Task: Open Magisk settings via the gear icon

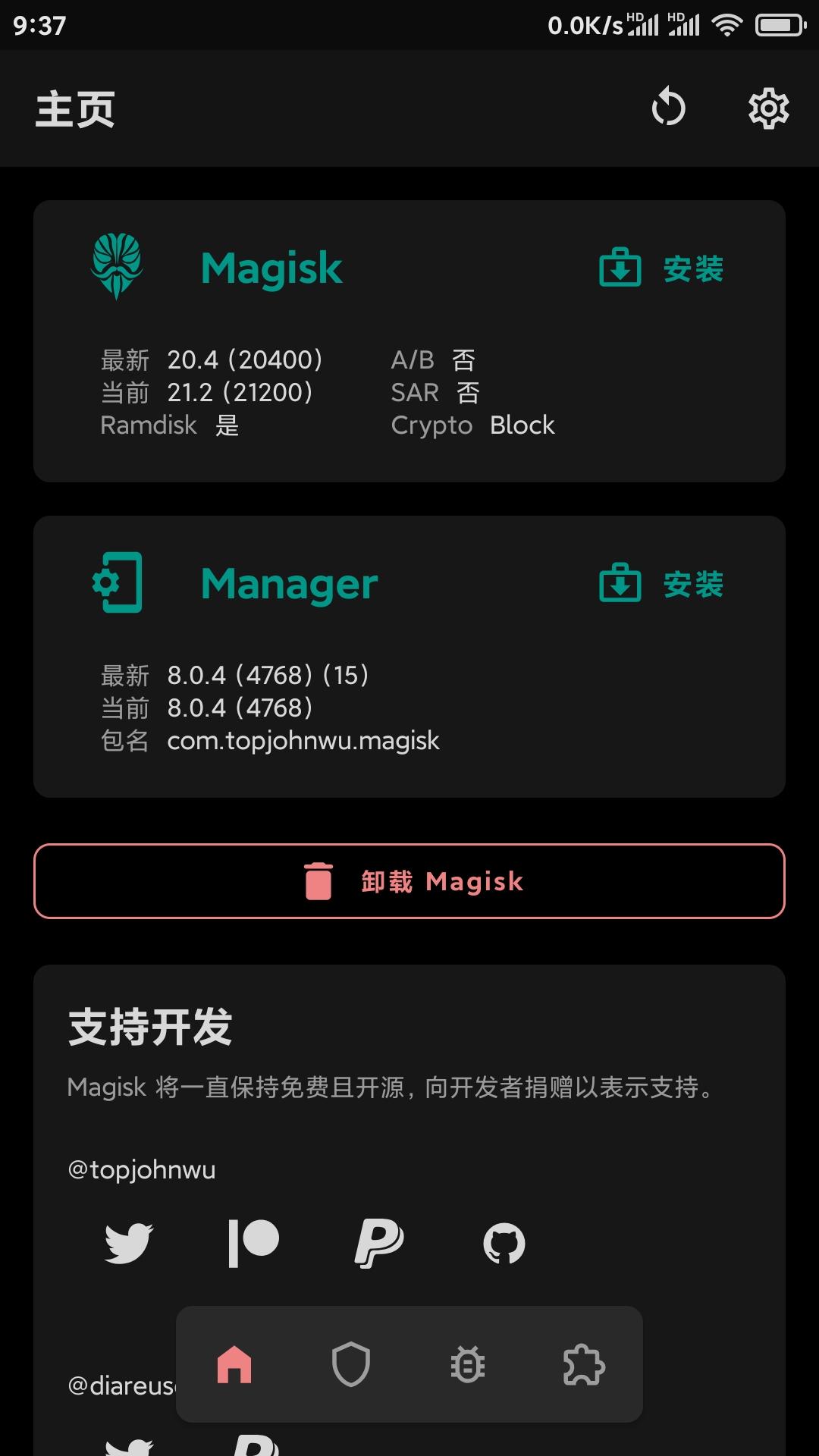Action: (x=769, y=108)
